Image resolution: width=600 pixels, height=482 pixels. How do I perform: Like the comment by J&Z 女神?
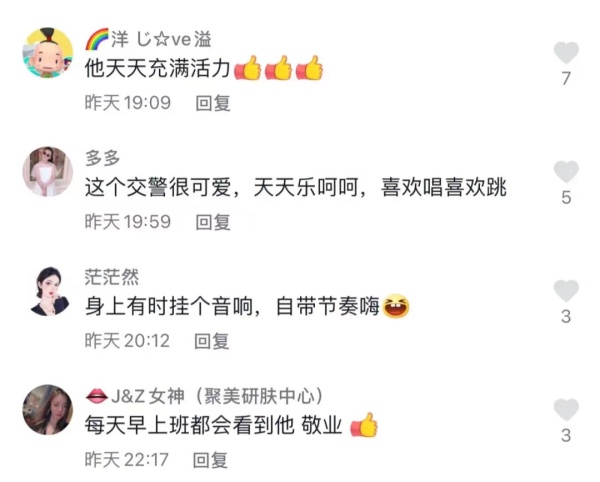pyautogui.click(x=566, y=410)
